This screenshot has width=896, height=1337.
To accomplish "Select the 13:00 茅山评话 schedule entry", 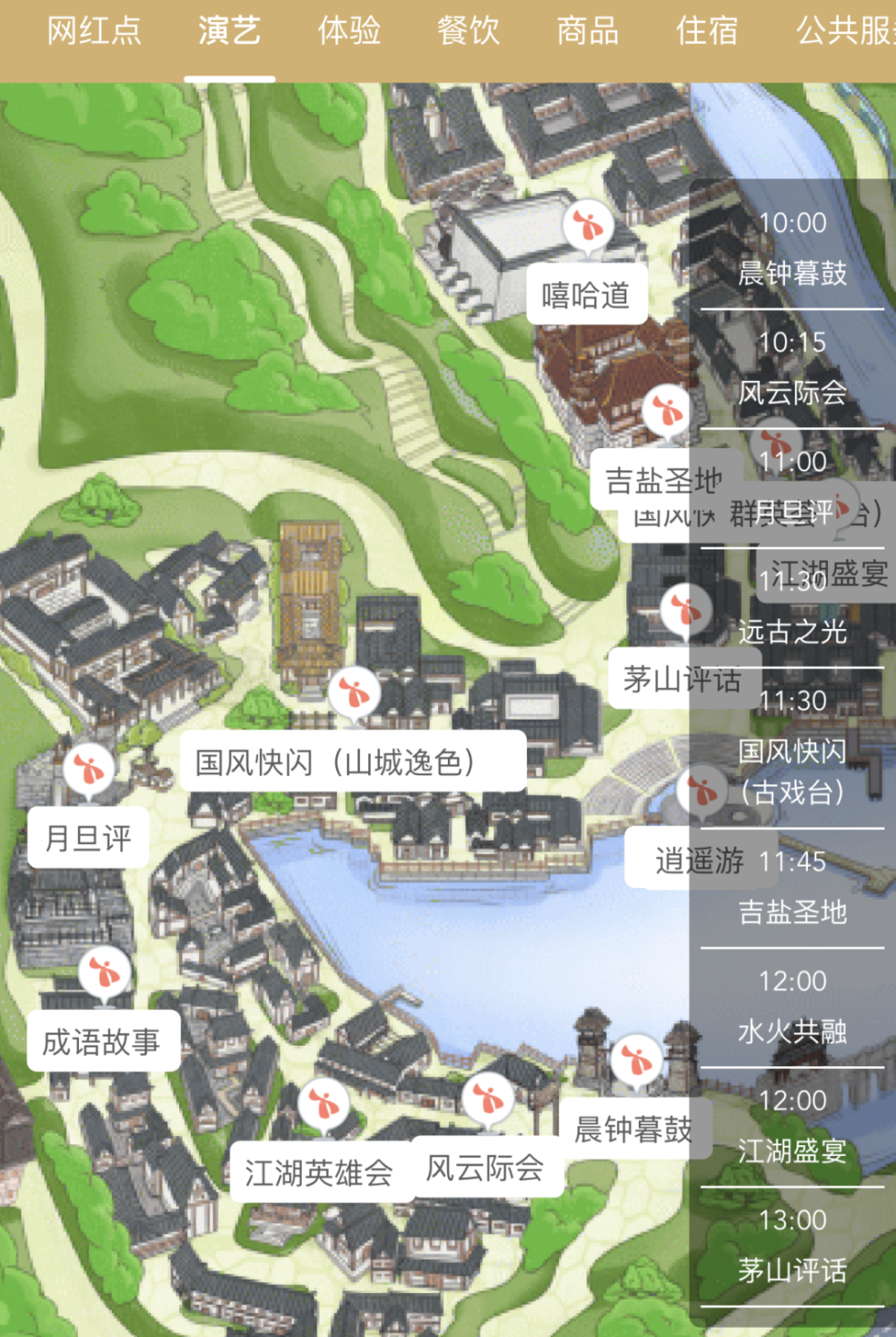I will coord(792,1245).
